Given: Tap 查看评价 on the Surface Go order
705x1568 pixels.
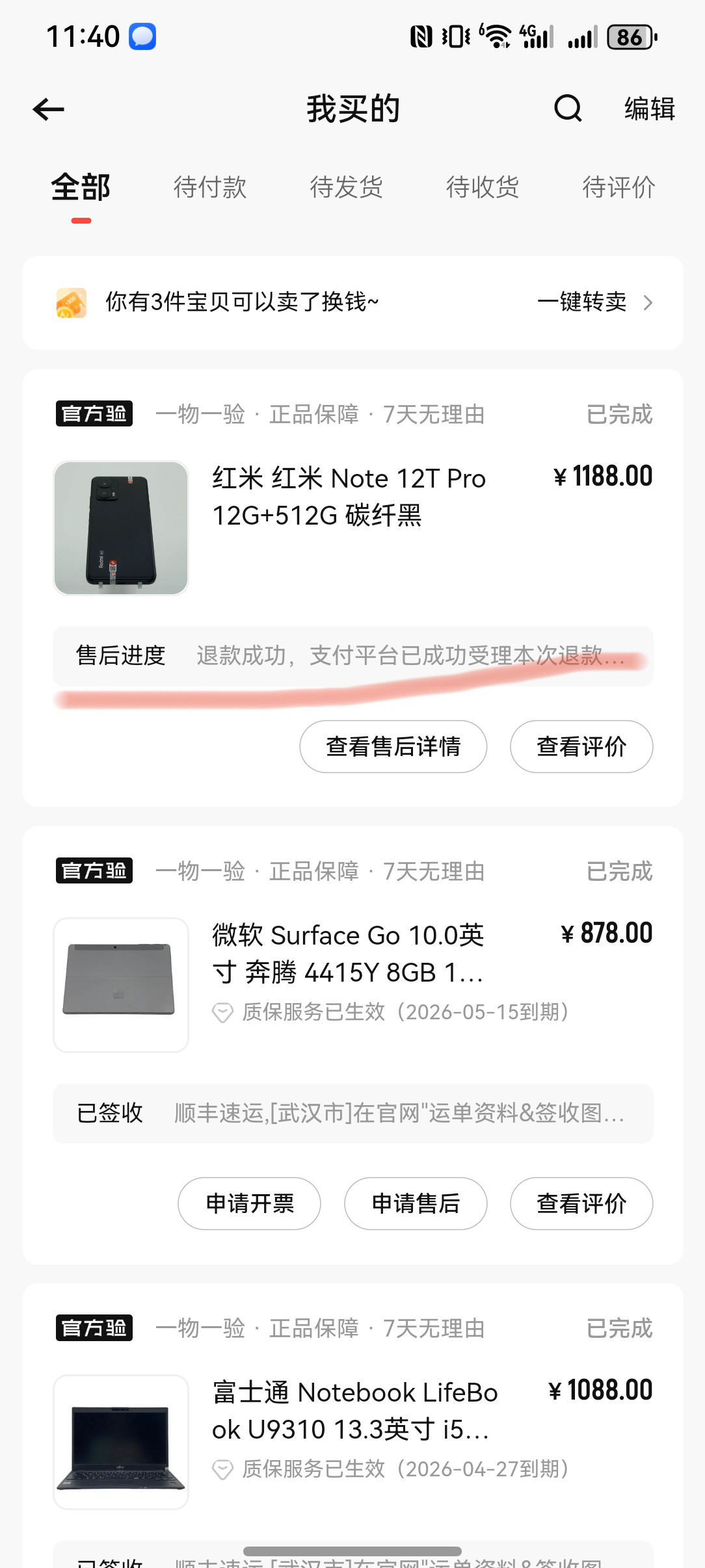Looking at the screenshot, I should point(581,1203).
